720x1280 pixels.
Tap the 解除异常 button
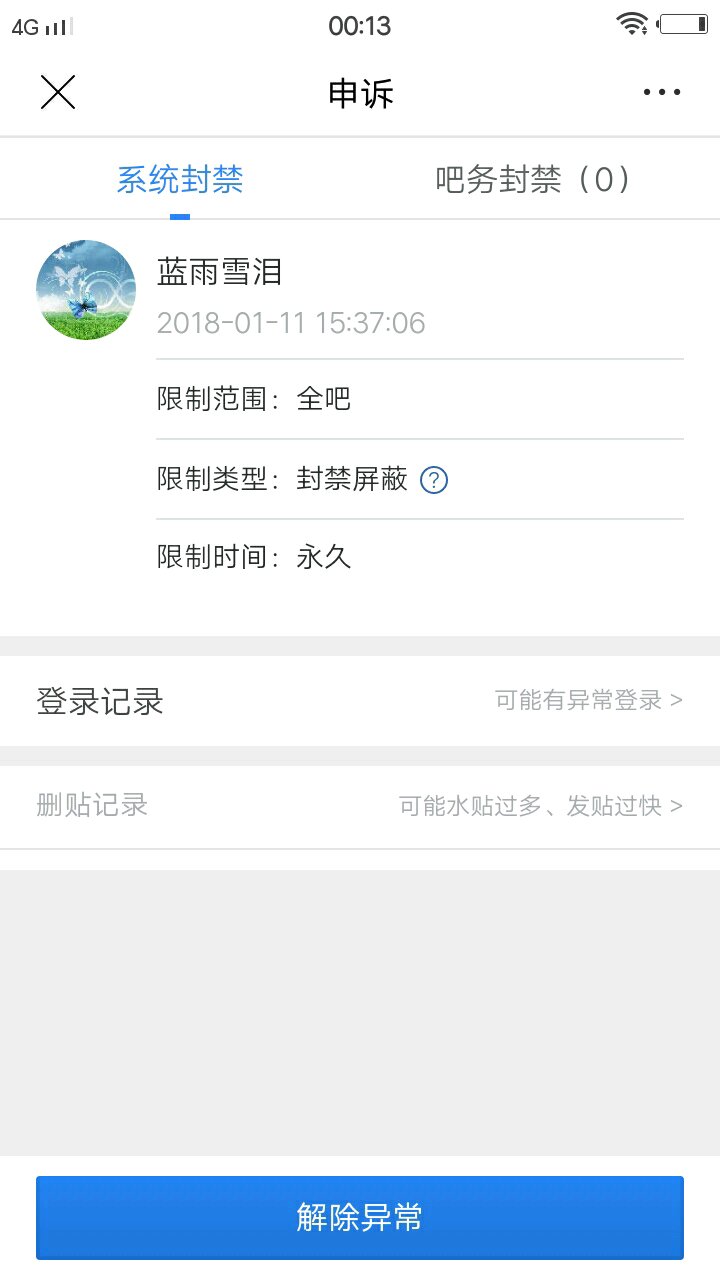click(360, 1217)
